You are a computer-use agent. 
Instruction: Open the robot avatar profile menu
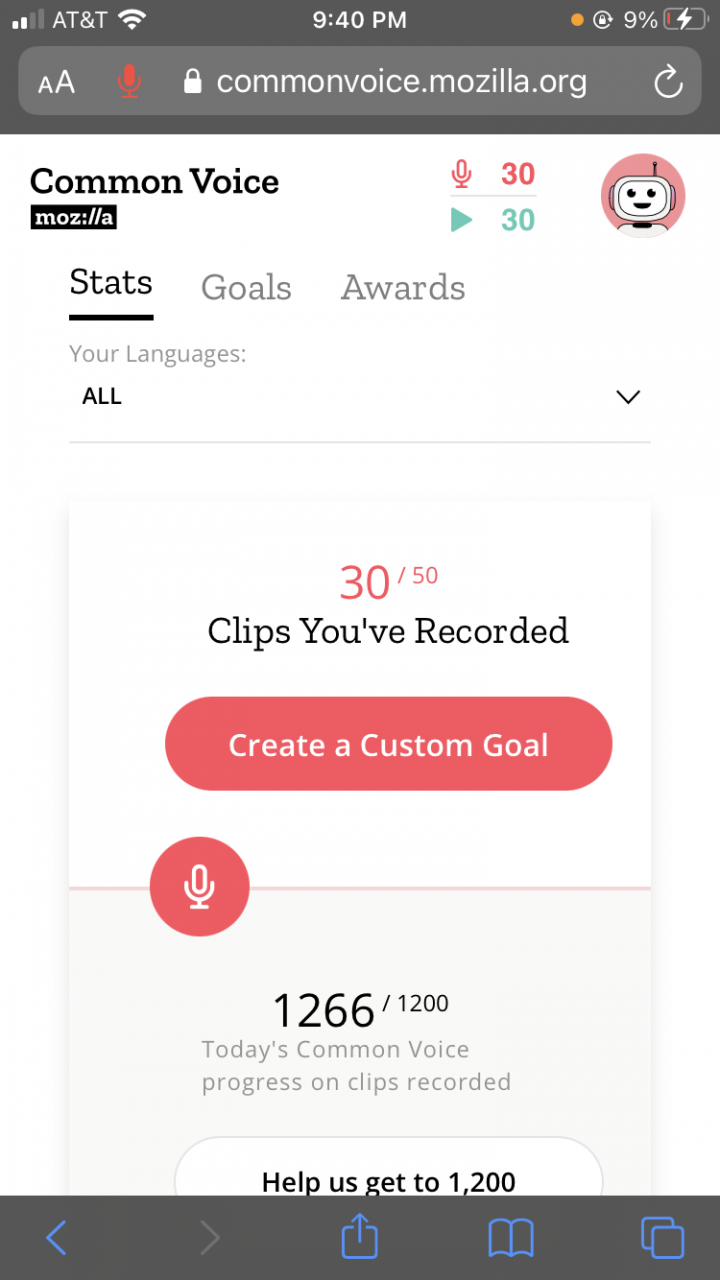[x=643, y=195]
